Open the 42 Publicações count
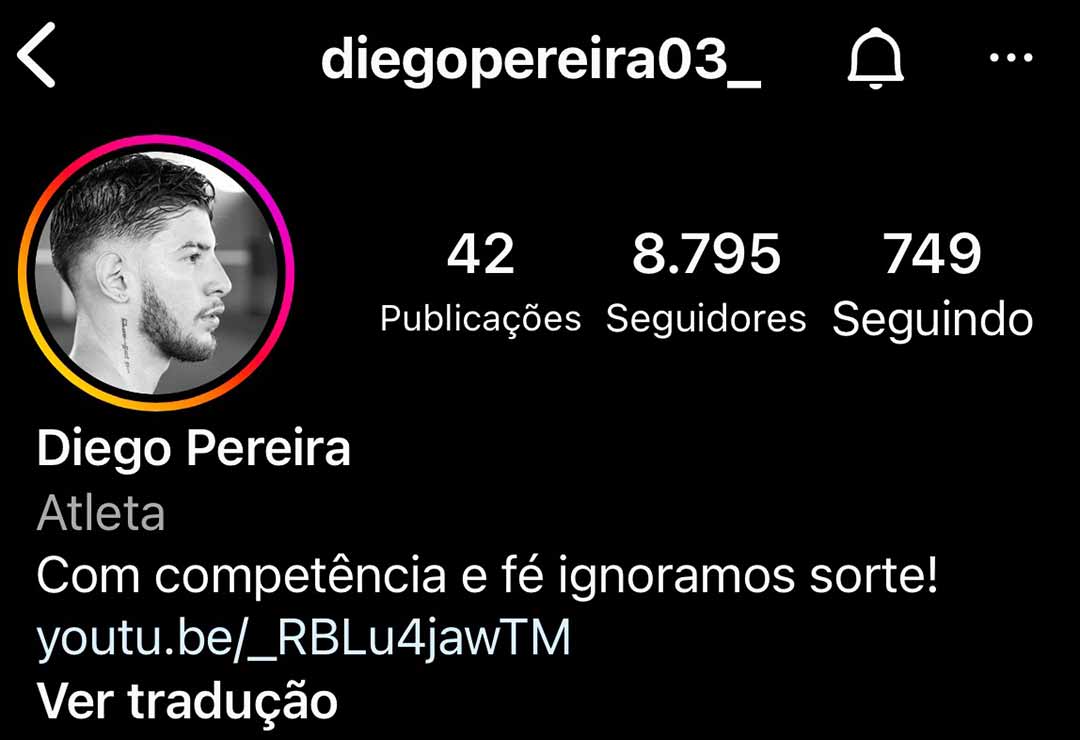The image size is (1080, 740). coord(480,282)
